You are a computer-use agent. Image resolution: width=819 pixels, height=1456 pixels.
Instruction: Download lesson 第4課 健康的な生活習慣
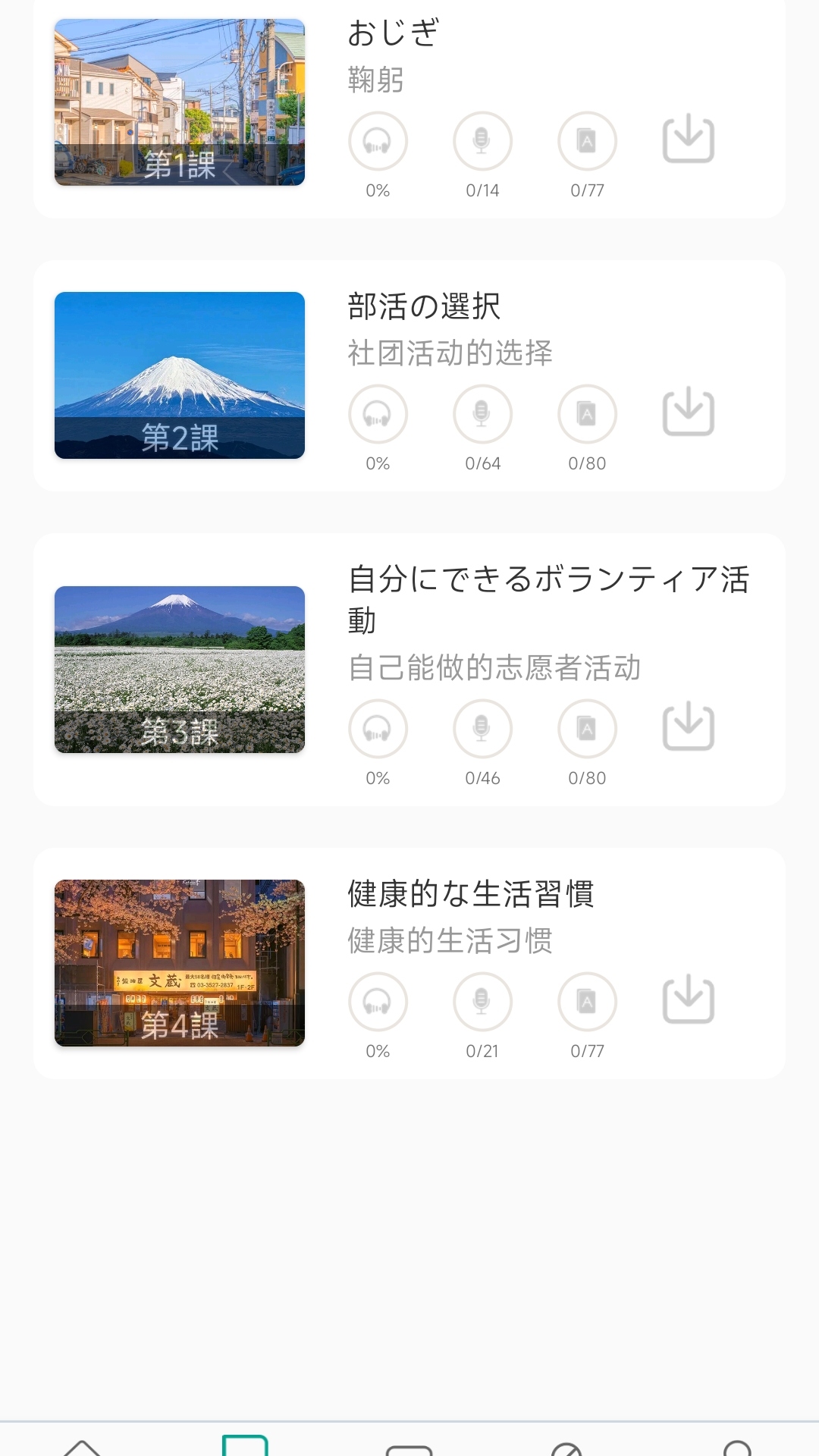tap(689, 1001)
